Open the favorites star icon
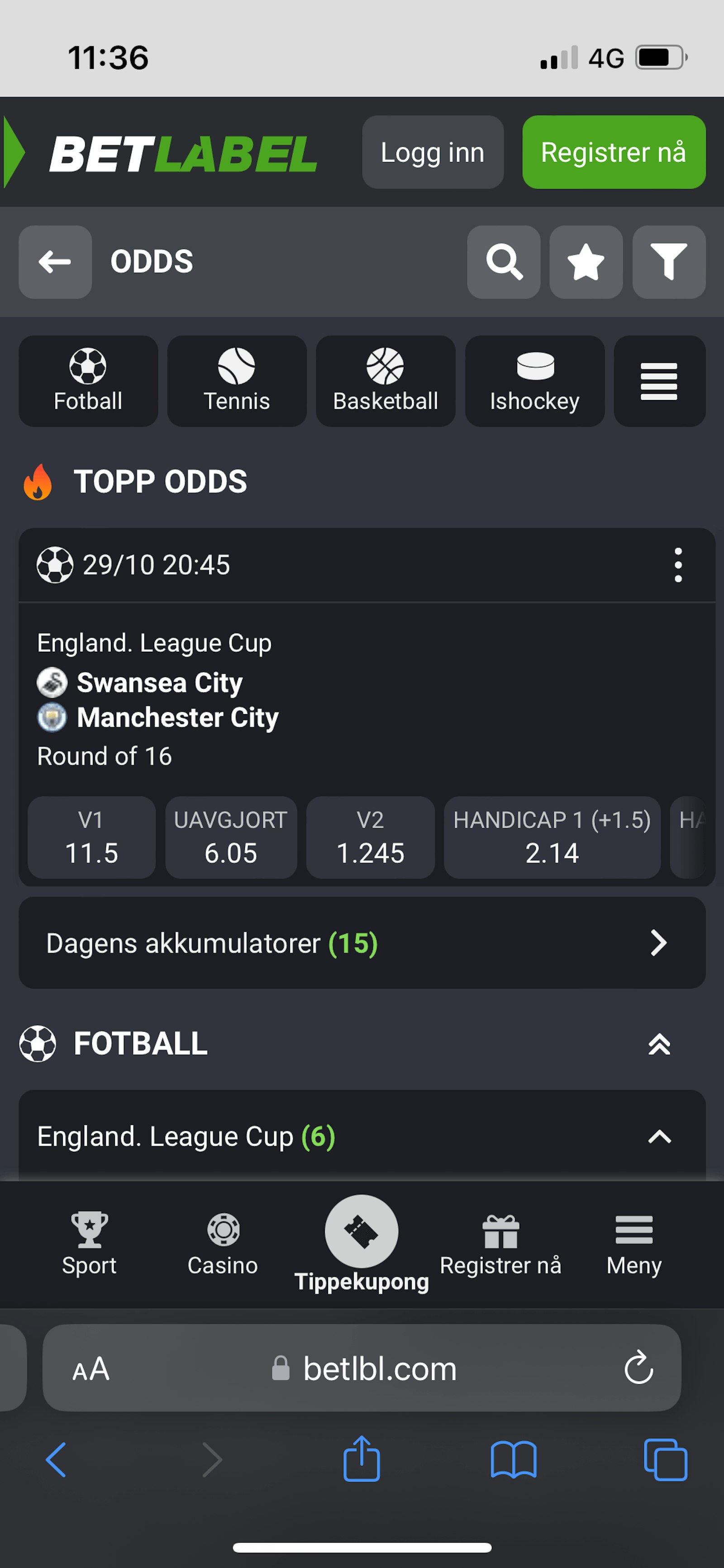 pos(586,262)
